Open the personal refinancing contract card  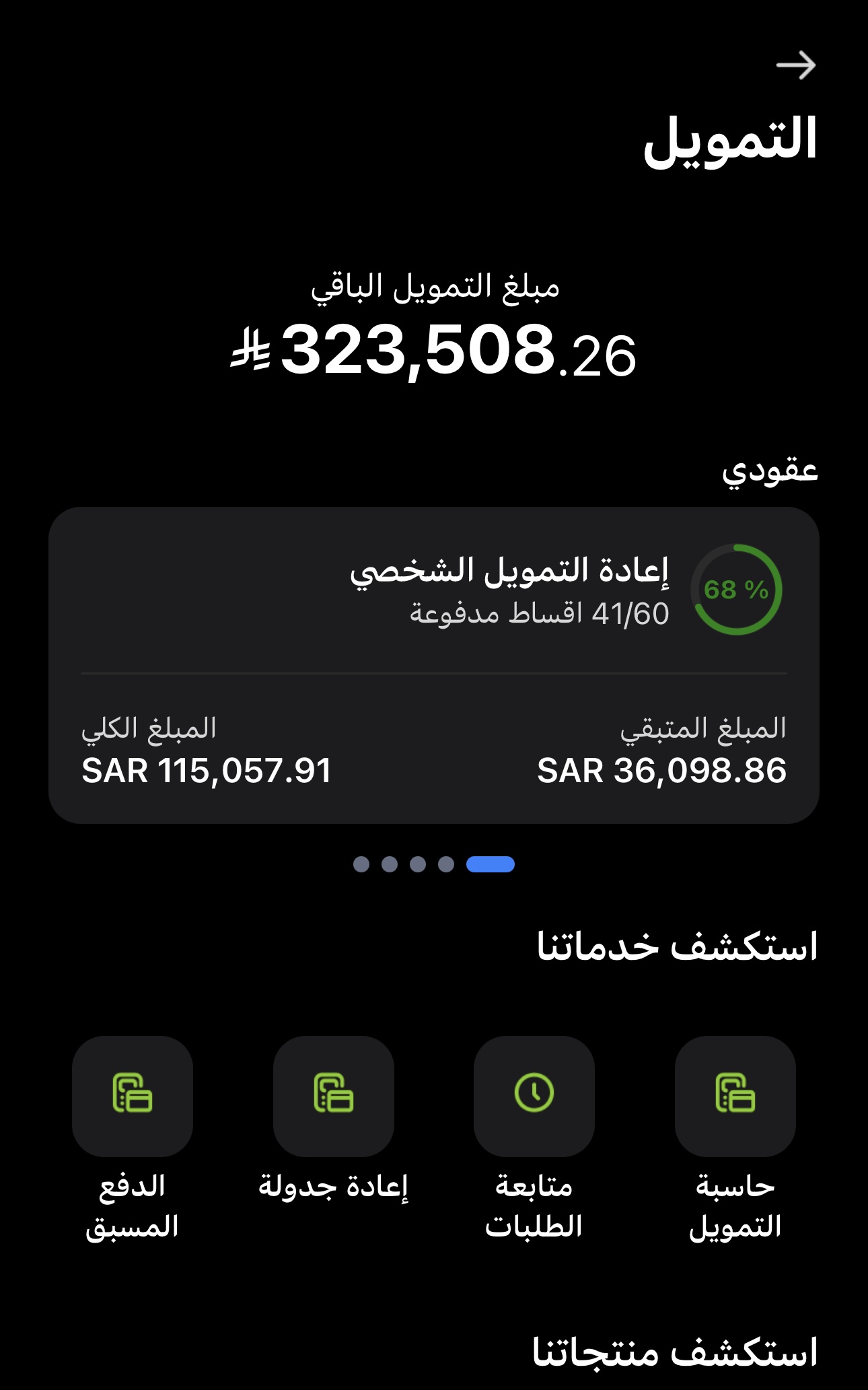click(x=434, y=665)
